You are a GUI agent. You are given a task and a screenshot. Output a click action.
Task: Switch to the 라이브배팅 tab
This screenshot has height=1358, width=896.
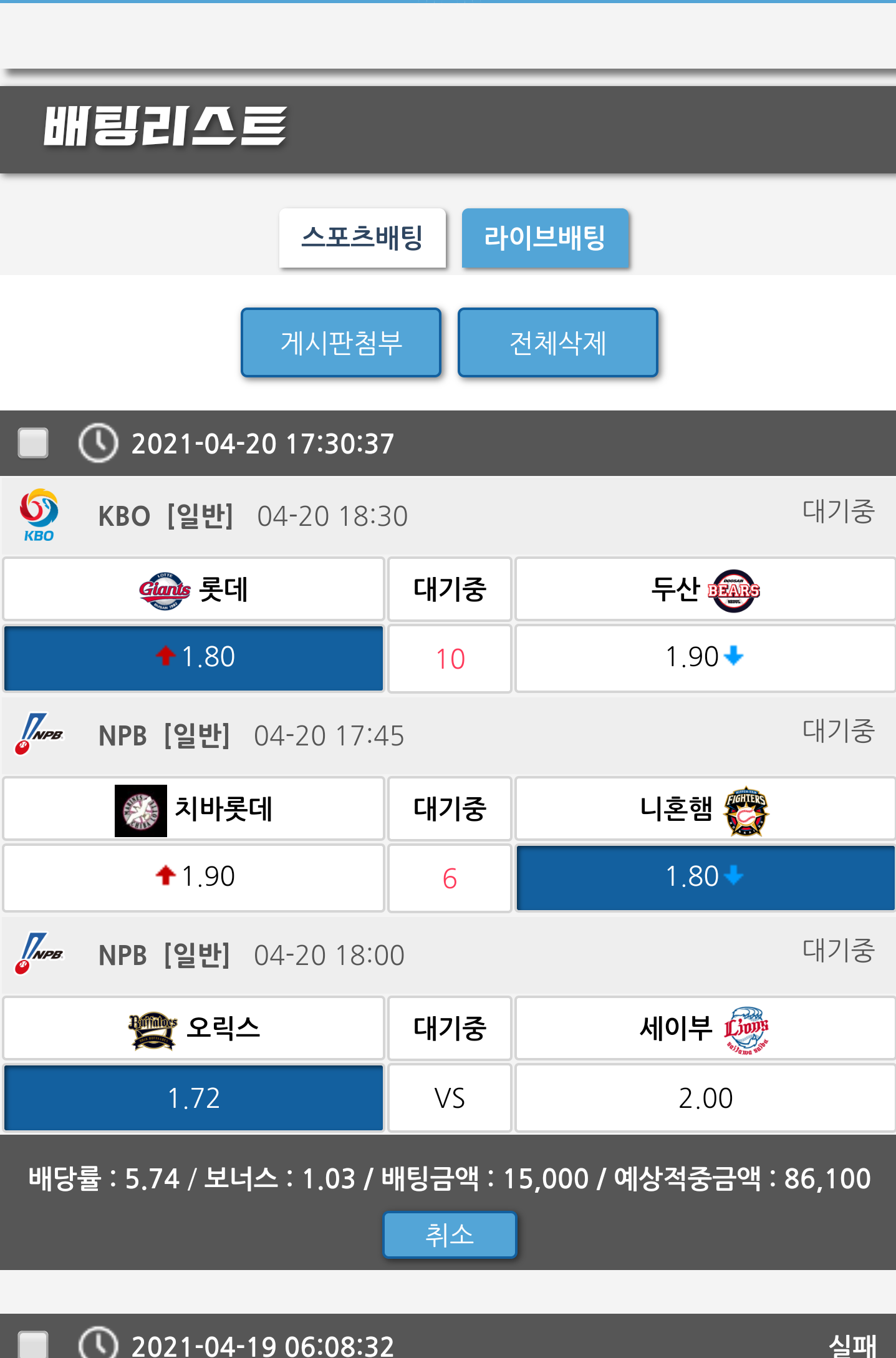pyautogui.click(x=545, y=238)
